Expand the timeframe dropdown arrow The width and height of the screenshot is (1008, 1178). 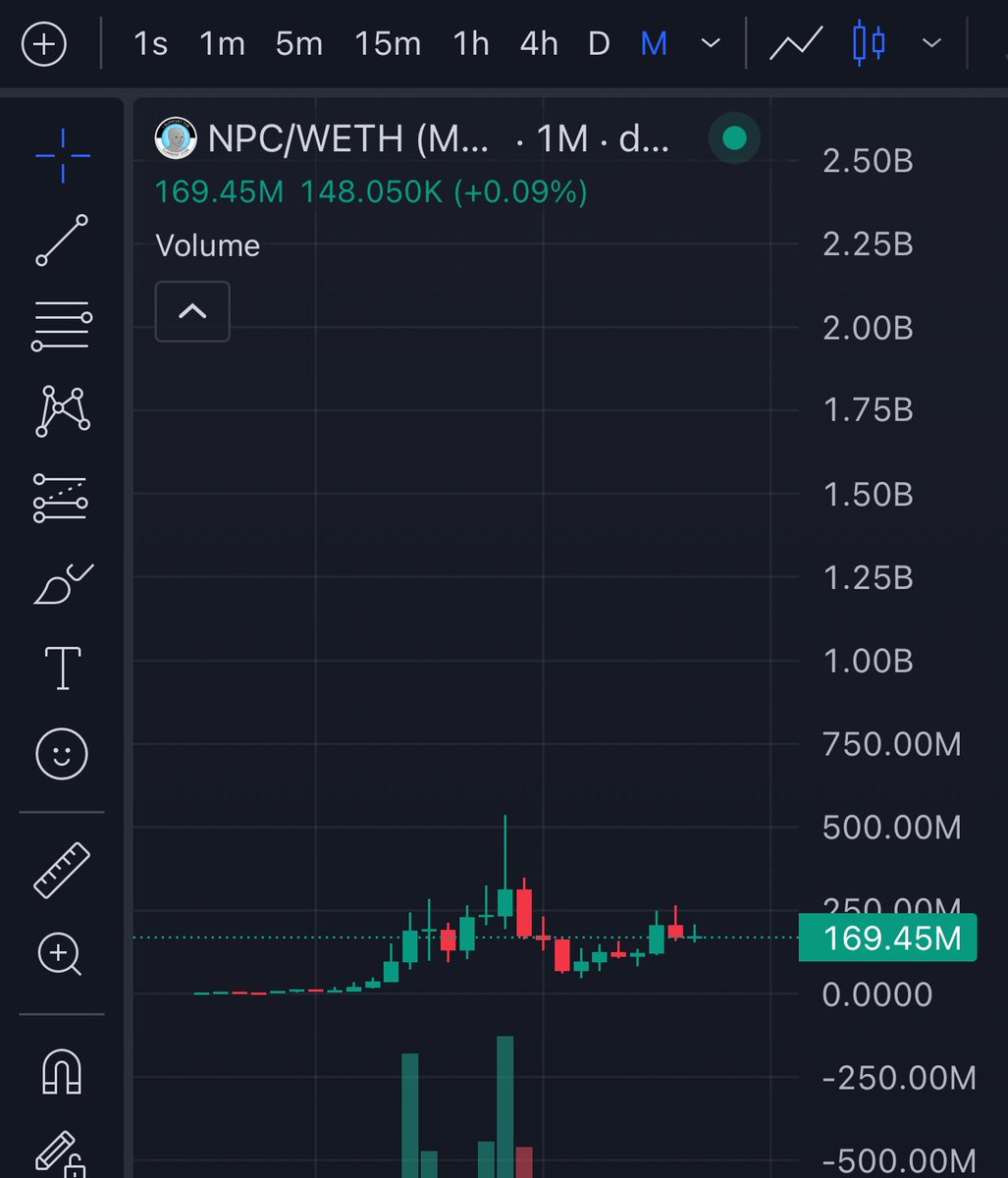click(x=711, y=44)
